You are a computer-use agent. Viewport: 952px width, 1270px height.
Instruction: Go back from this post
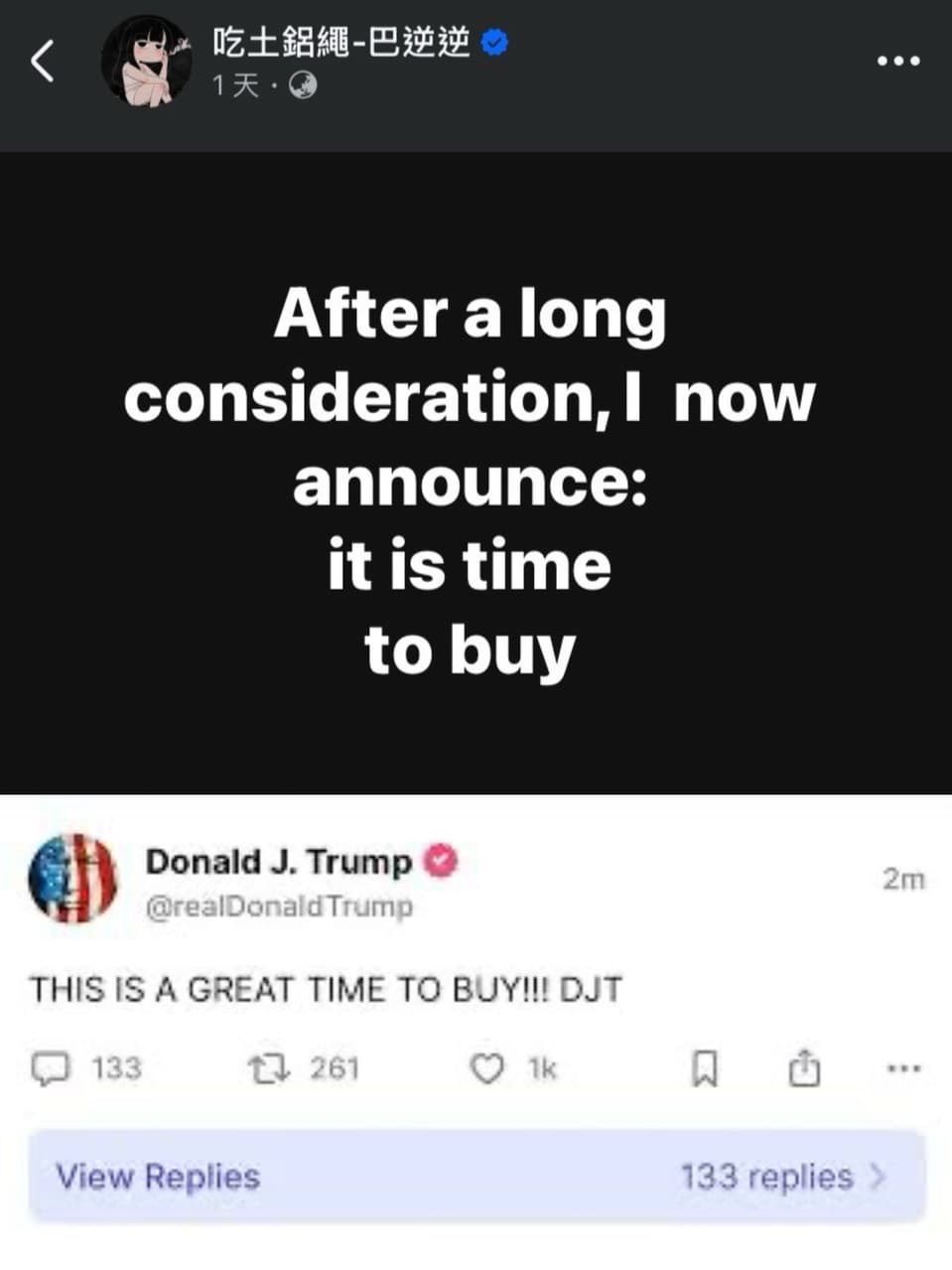(x=43, y=62)
